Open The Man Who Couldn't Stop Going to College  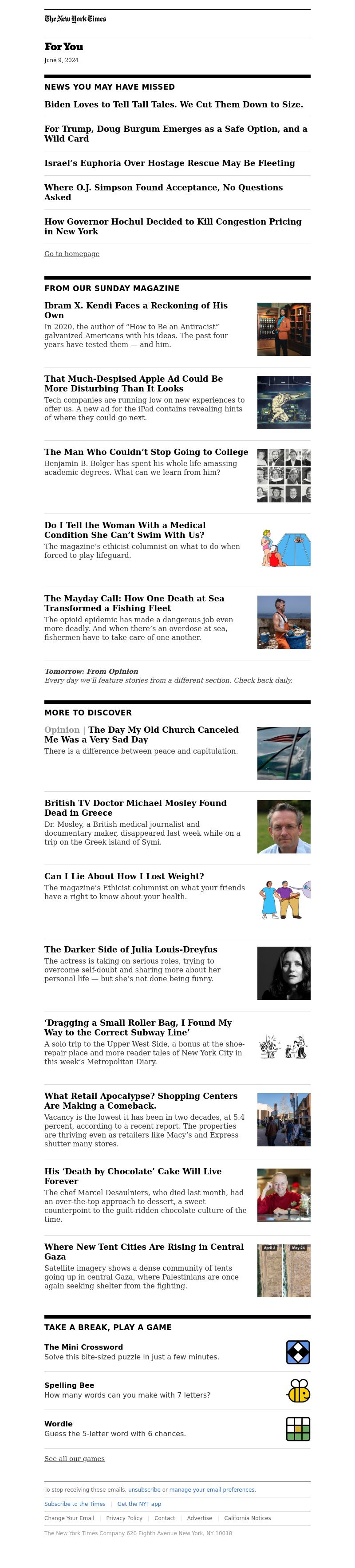click(146, 452)
